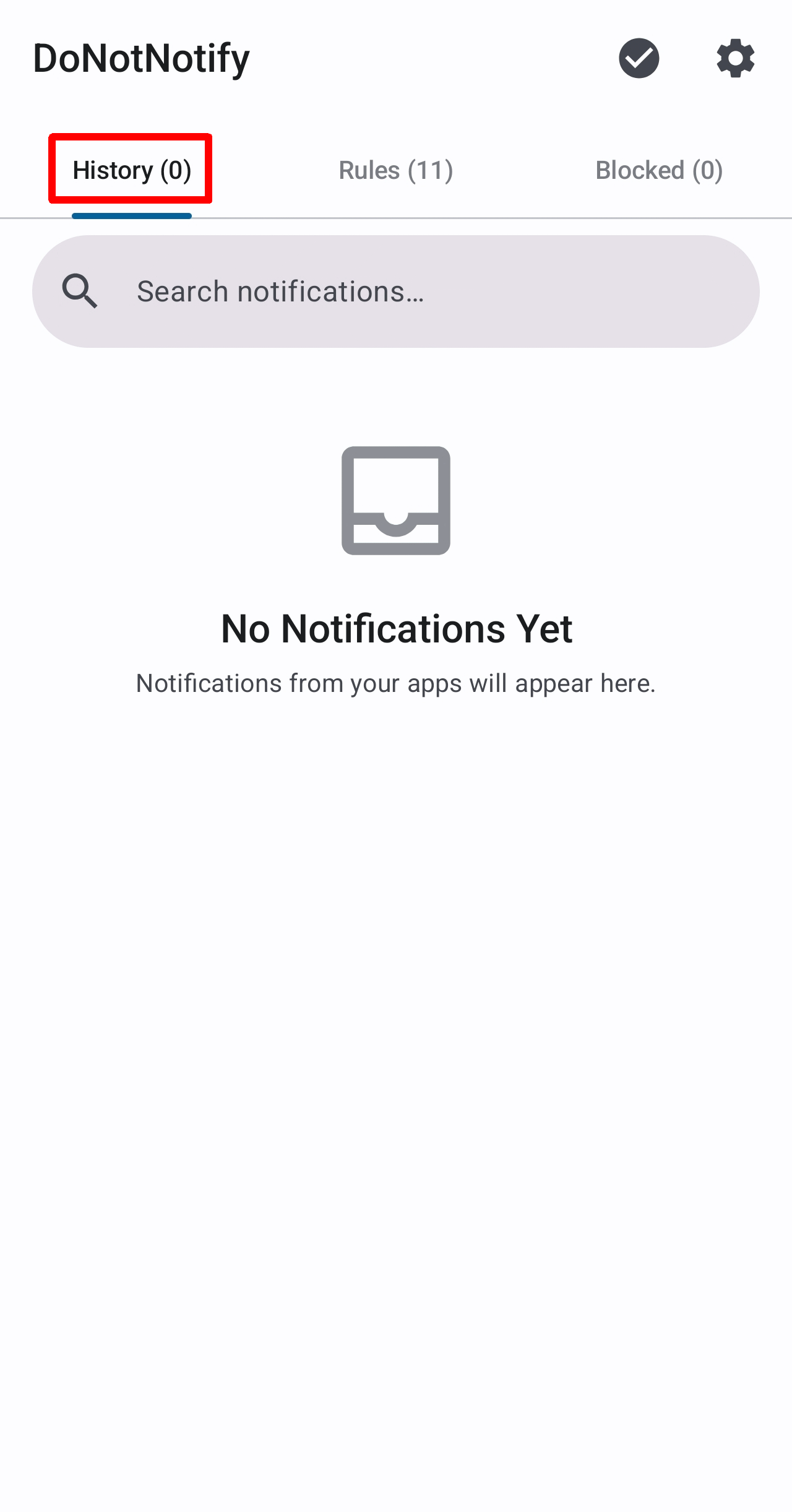Image resolution: width=792 pixels, height=1512 pixels.
Task: Switch to the Rules (11) tab
Action: pos(396,170)
